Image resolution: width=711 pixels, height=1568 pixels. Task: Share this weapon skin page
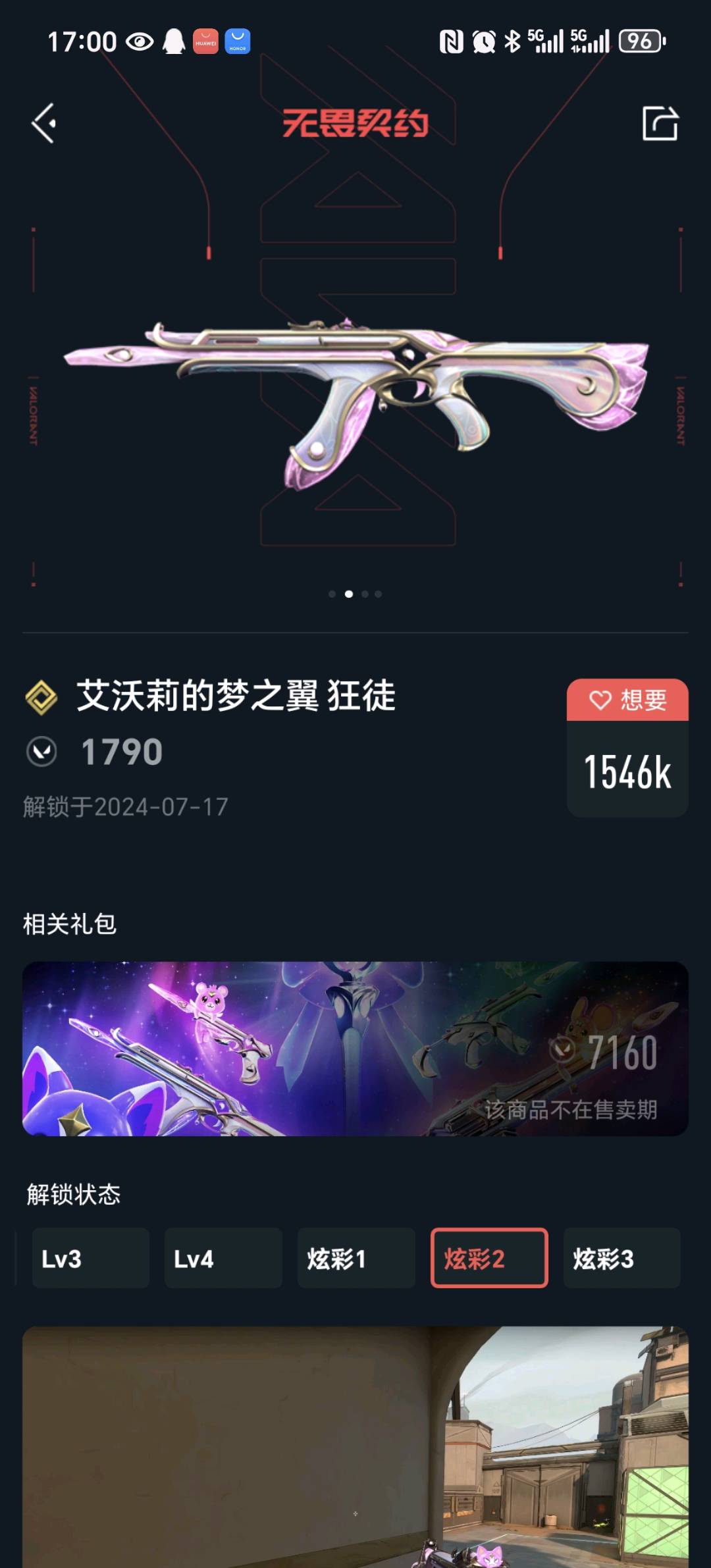[x=660, y=123]
